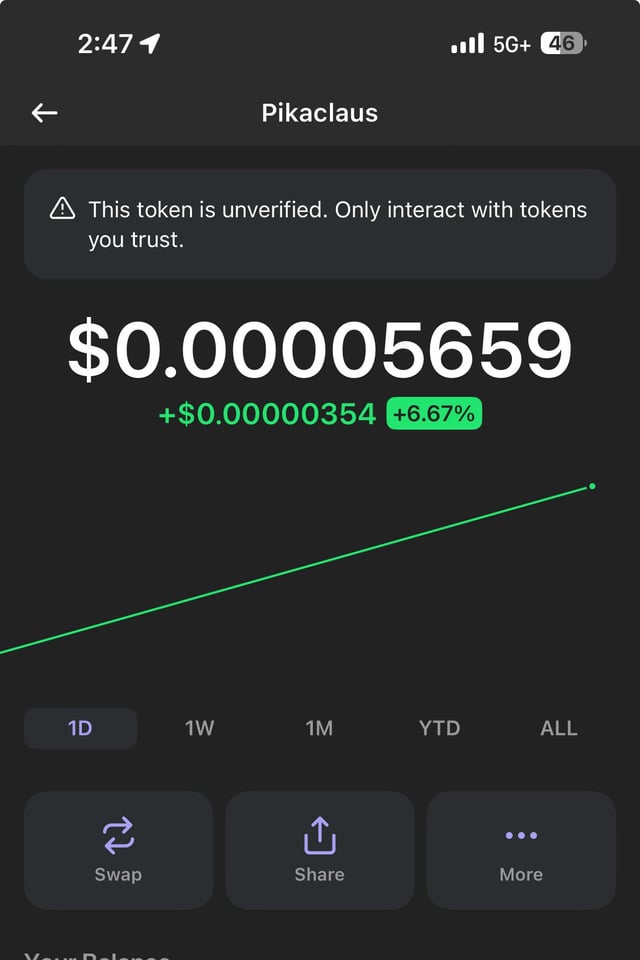The width and height of the screenshot is (640, 960).
Task: Share the Pikaclaus token
Action: [320, 850]
